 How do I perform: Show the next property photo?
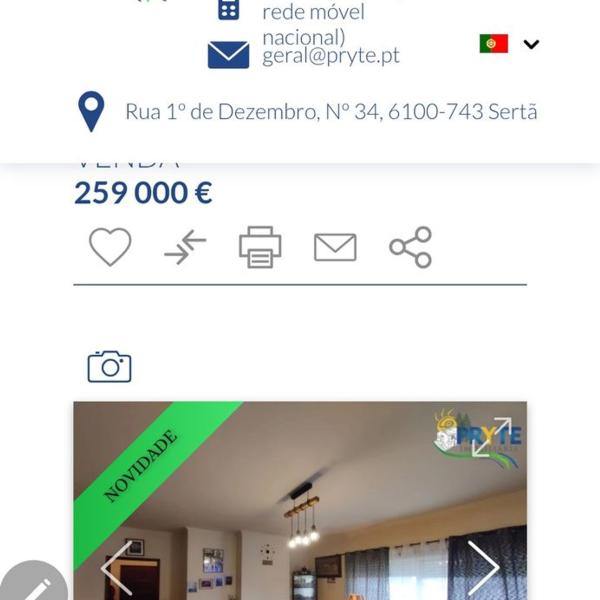[x=483, y=567]
